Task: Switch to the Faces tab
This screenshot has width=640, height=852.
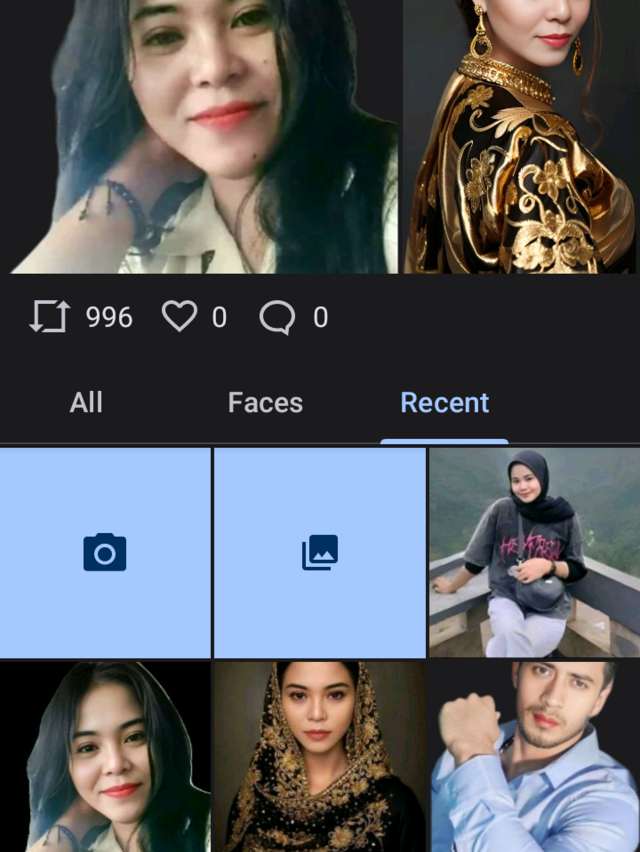Action: click(x=265, y=403)
